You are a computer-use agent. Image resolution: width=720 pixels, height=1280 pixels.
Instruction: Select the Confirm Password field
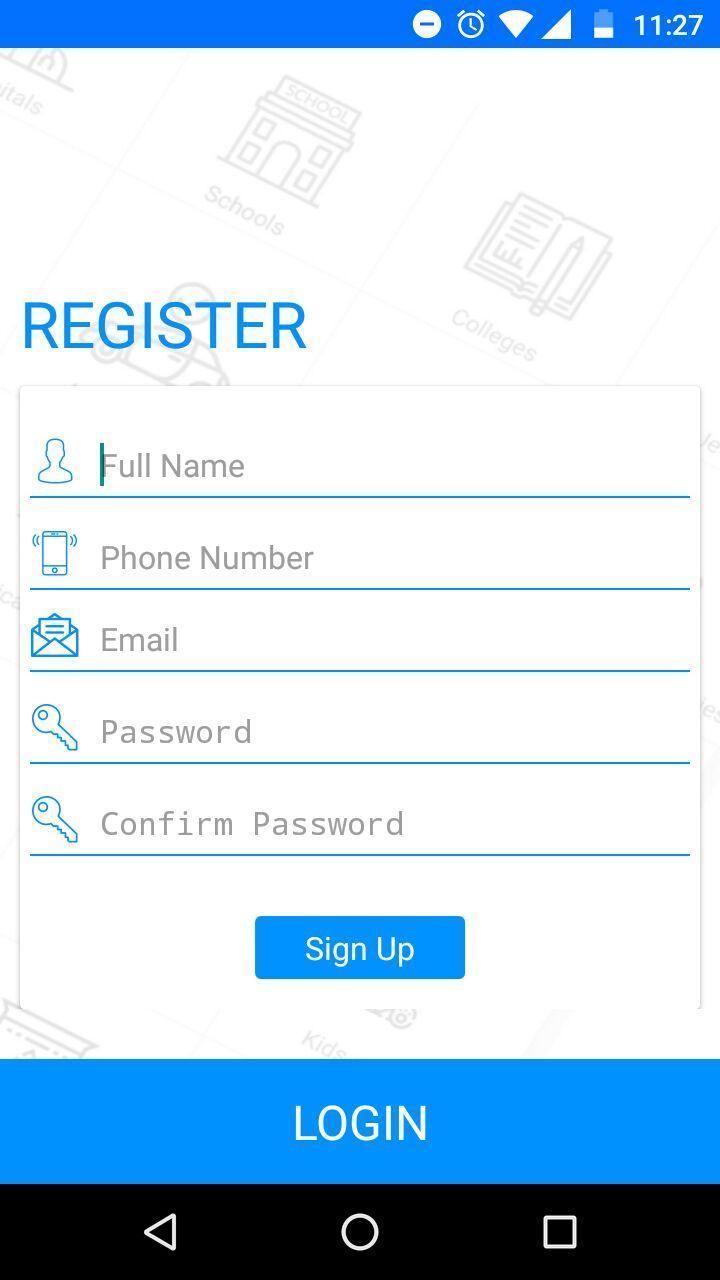pyautogui.click(x=390, y=824)
